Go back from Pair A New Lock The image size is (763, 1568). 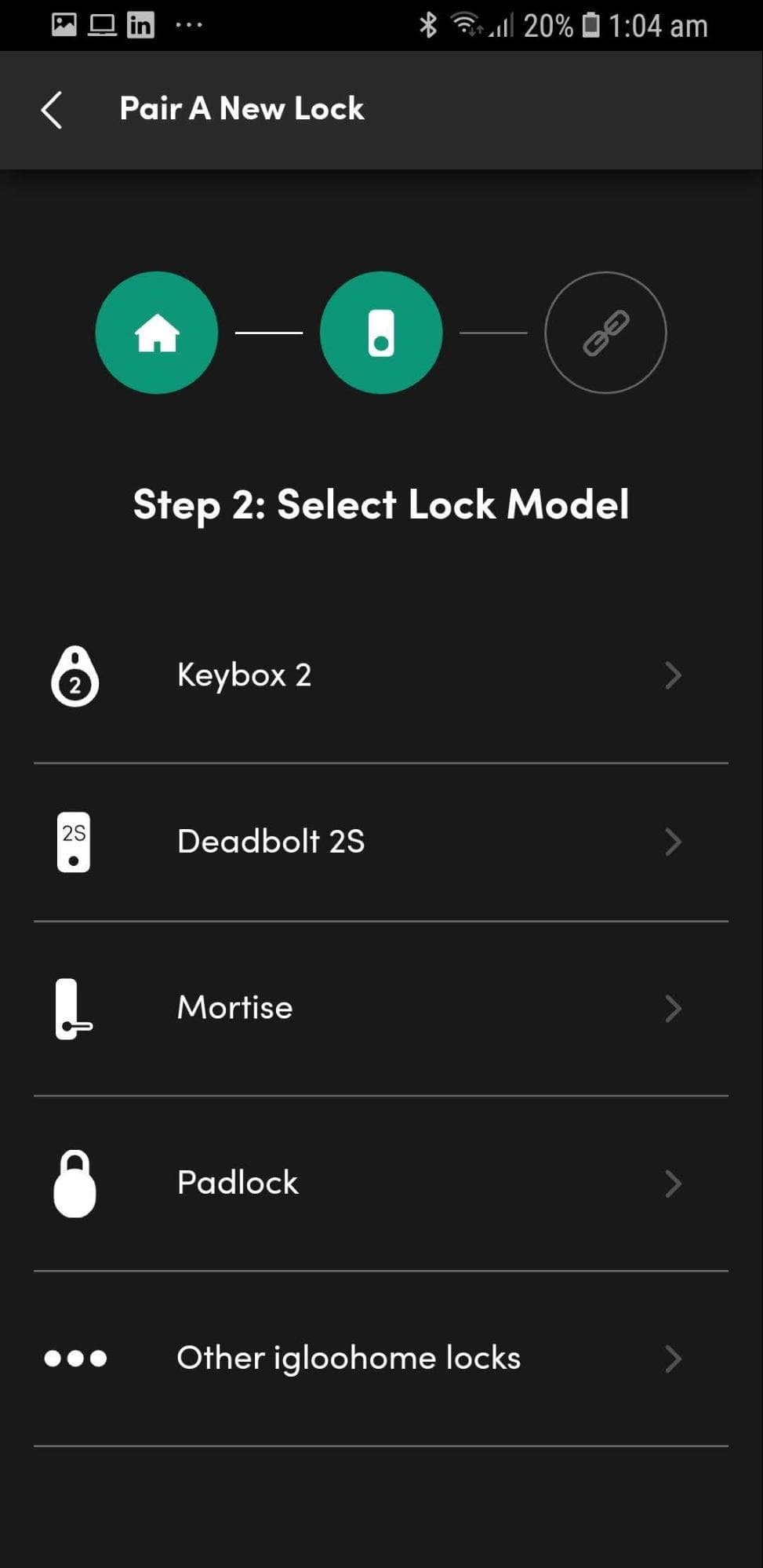[52, 109]
